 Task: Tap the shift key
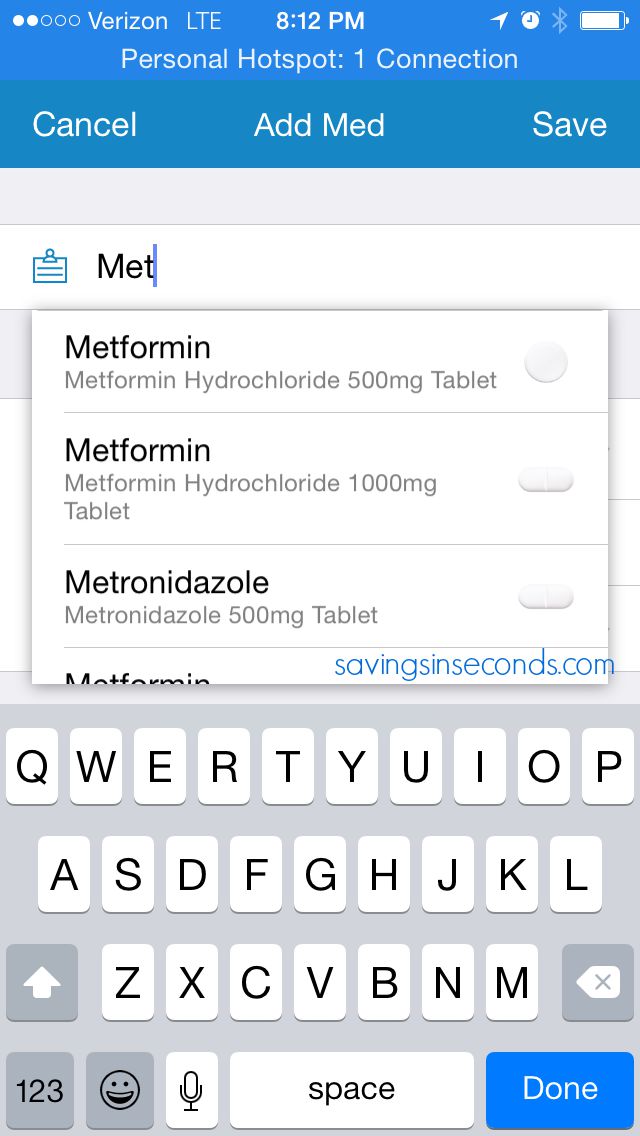tap(42, 982)
